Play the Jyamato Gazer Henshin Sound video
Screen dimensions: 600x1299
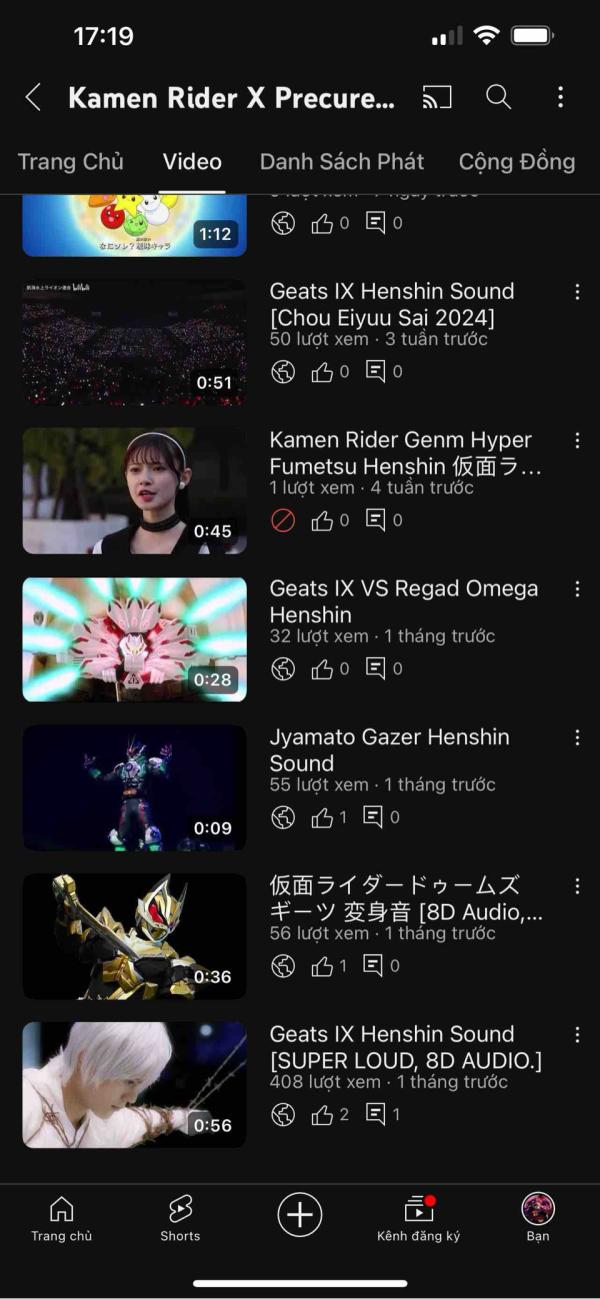(x=135, y=788)
